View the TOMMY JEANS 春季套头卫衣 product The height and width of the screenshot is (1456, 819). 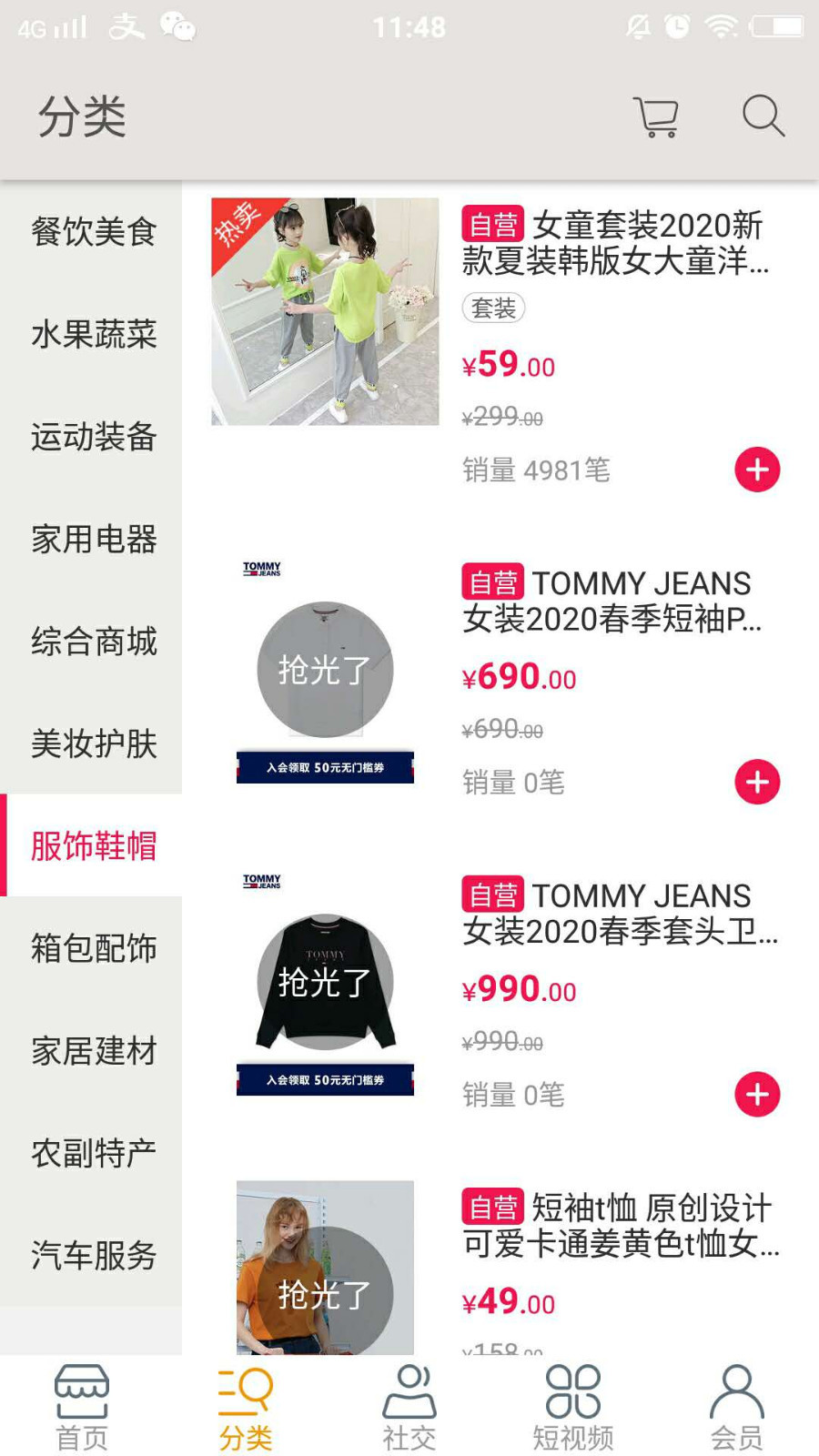tap(619, 913)
